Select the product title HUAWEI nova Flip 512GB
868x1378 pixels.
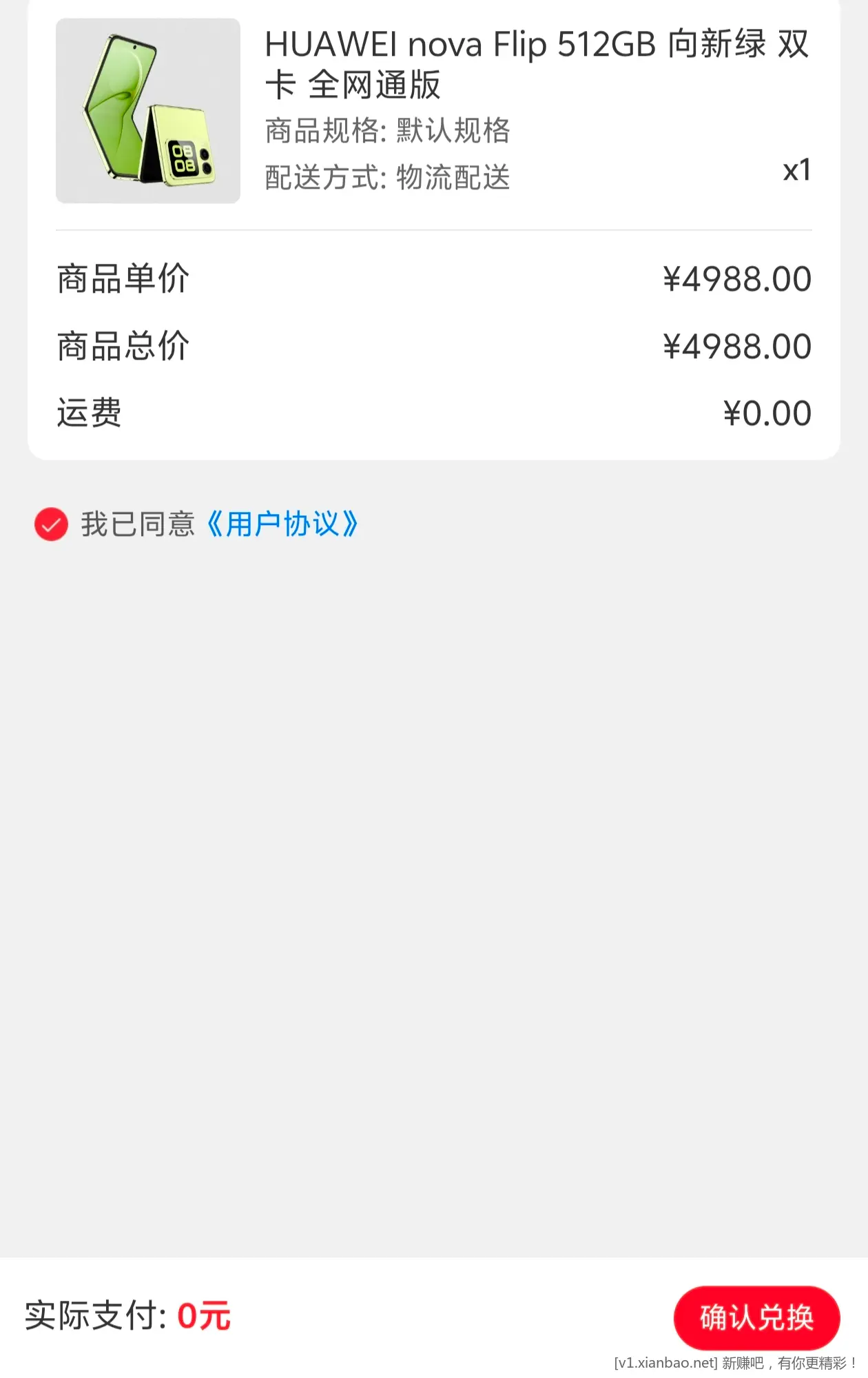point(537,65)
